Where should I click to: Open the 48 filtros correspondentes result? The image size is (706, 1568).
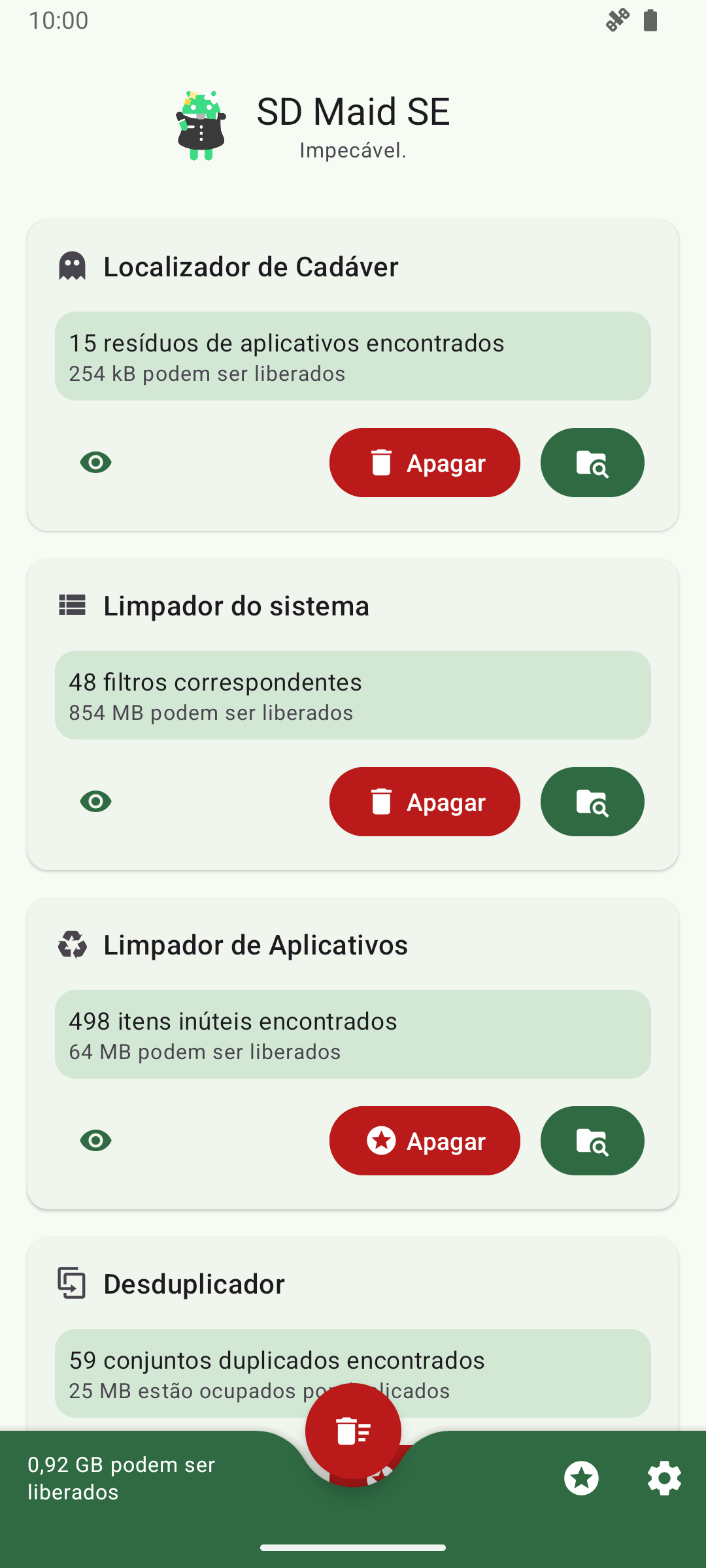(353, 695)
